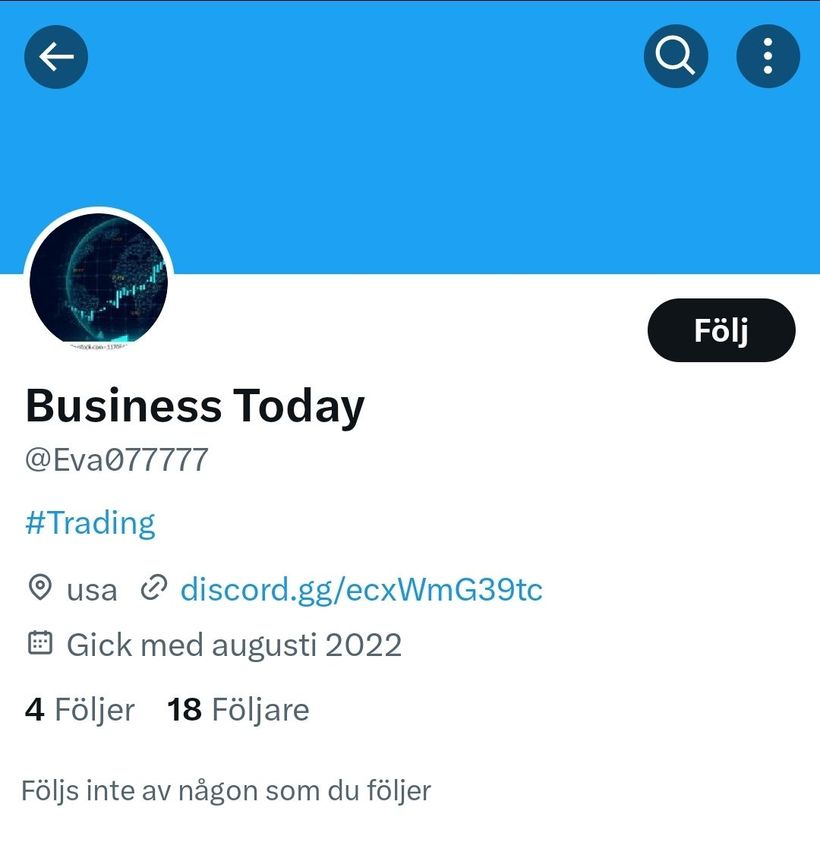
Task: View the 4 Följer list
Action: 80,710
